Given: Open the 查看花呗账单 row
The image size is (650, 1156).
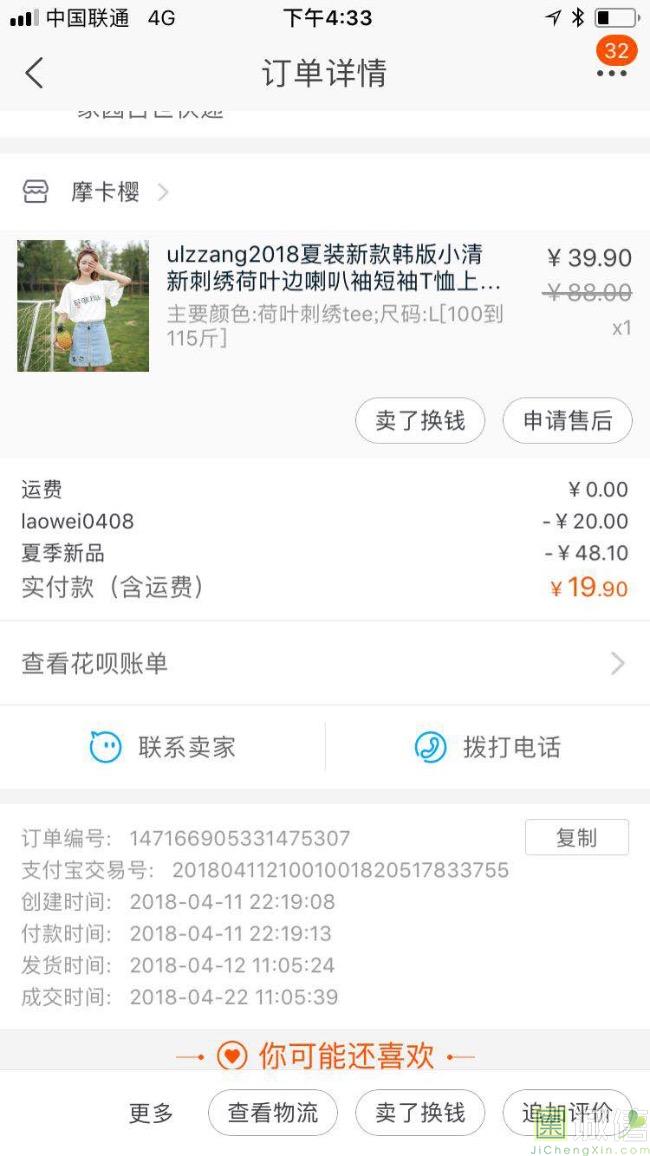Looking at the screenshot, I should [x=324, y=663].
